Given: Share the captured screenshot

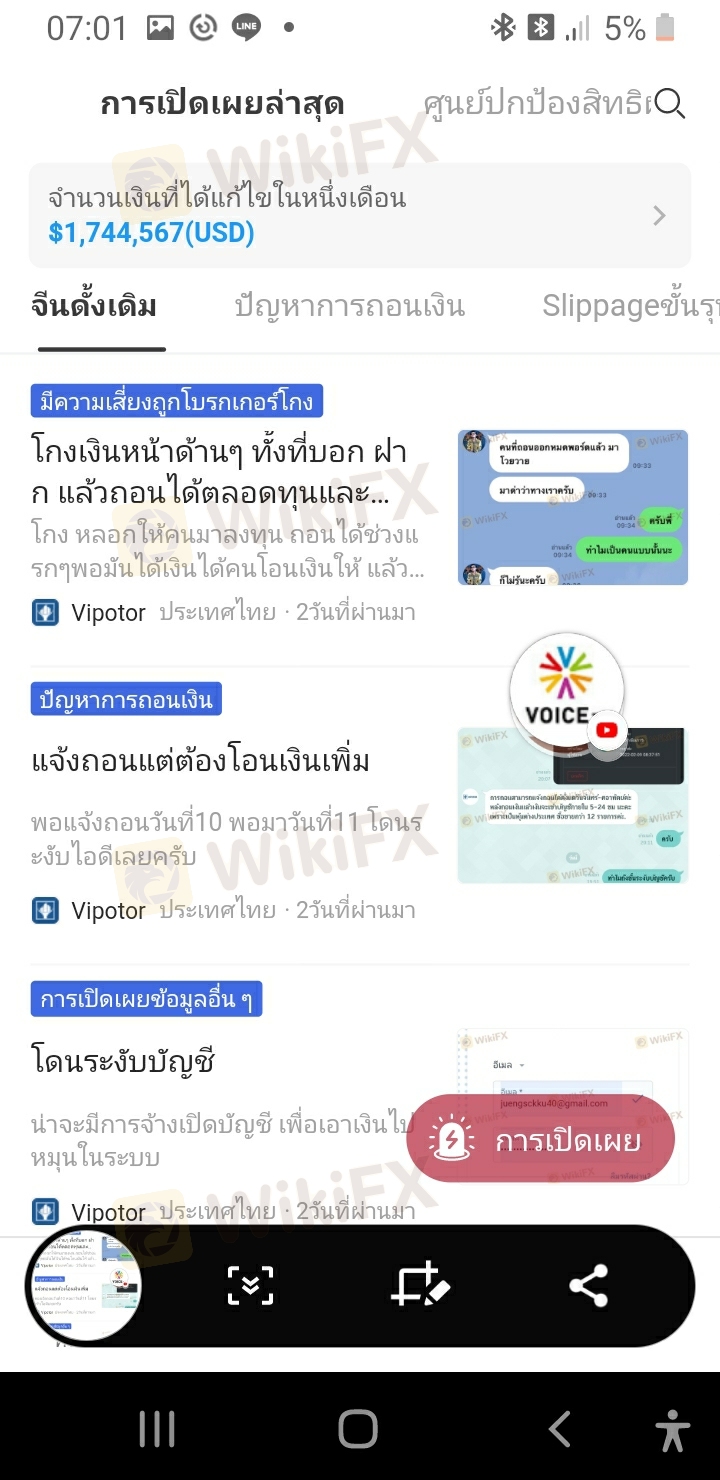Looking at the screenshot, I should 588,1285.
